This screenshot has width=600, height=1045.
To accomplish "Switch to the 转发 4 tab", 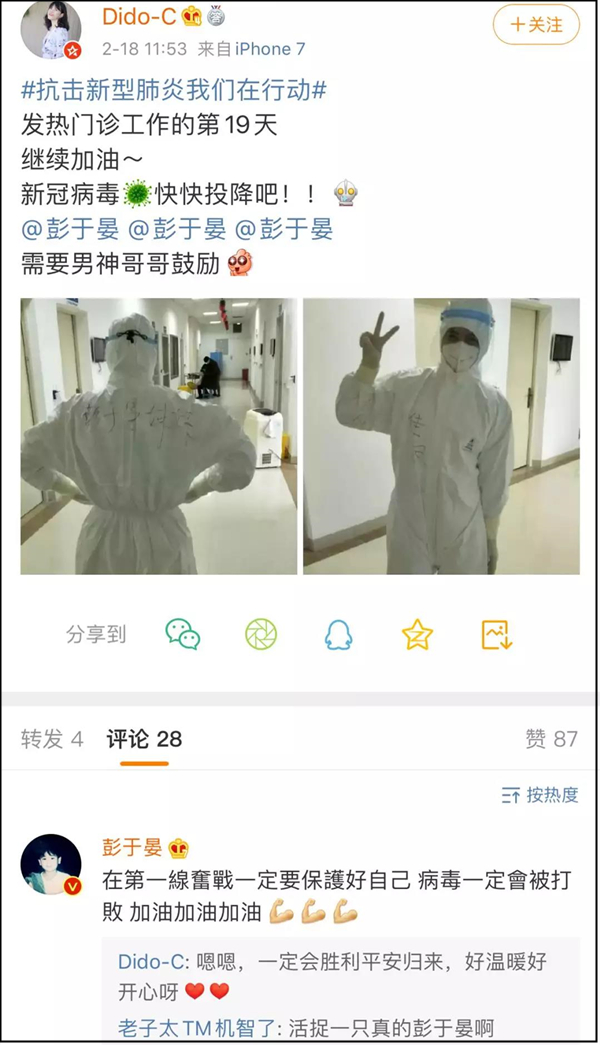I will point(52,739).
